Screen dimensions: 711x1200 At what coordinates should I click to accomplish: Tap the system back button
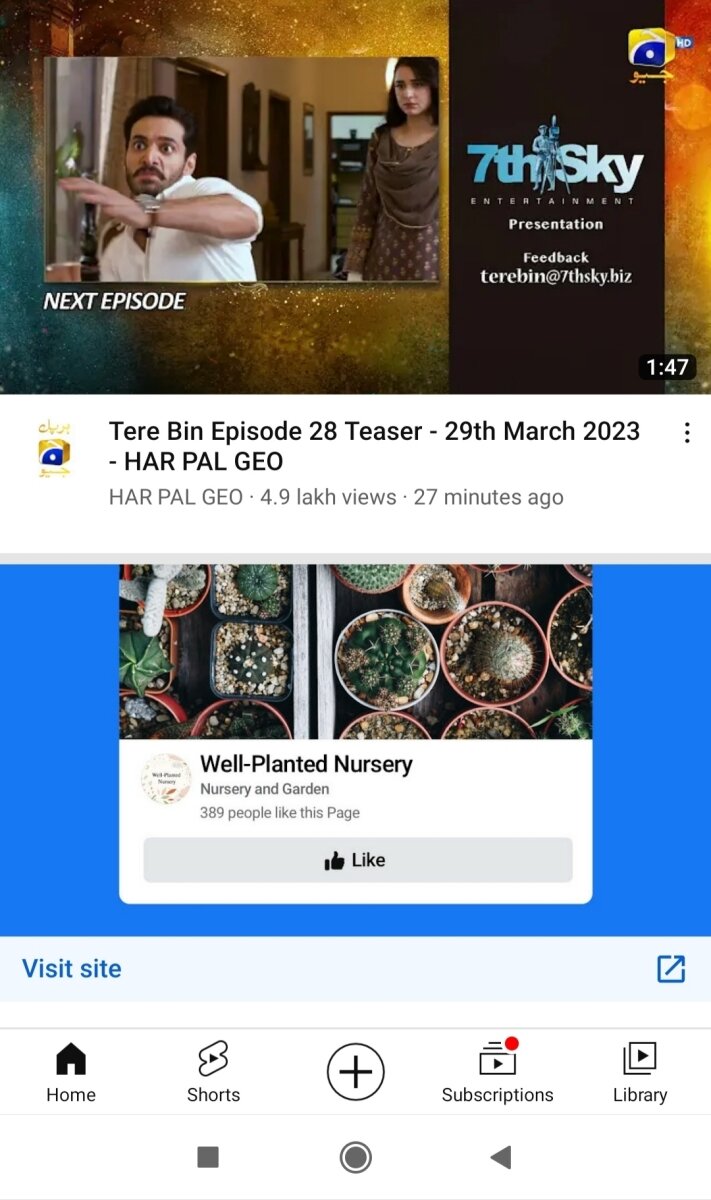tap(501, 1158)
